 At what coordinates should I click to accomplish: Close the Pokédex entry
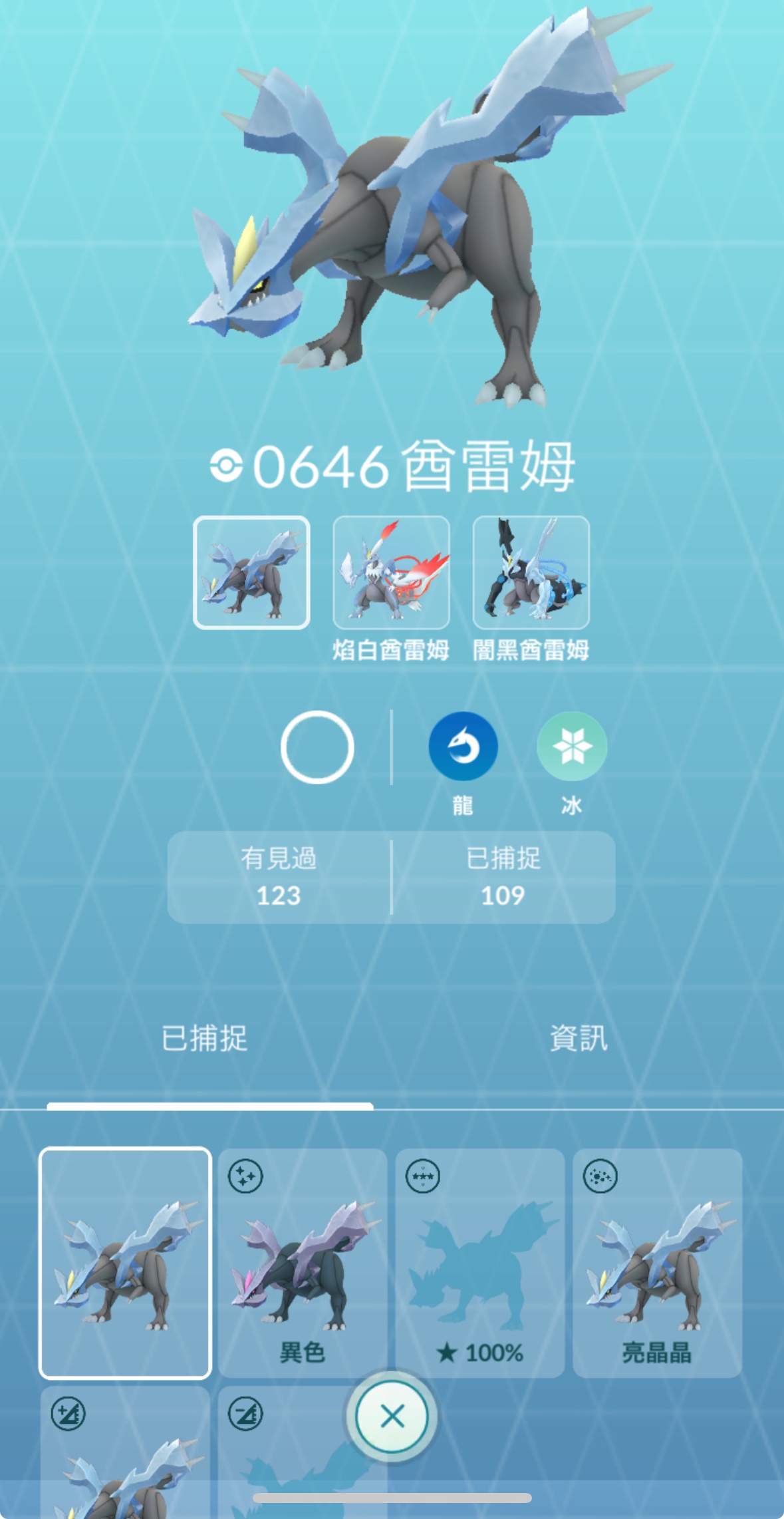point(392,1417)
